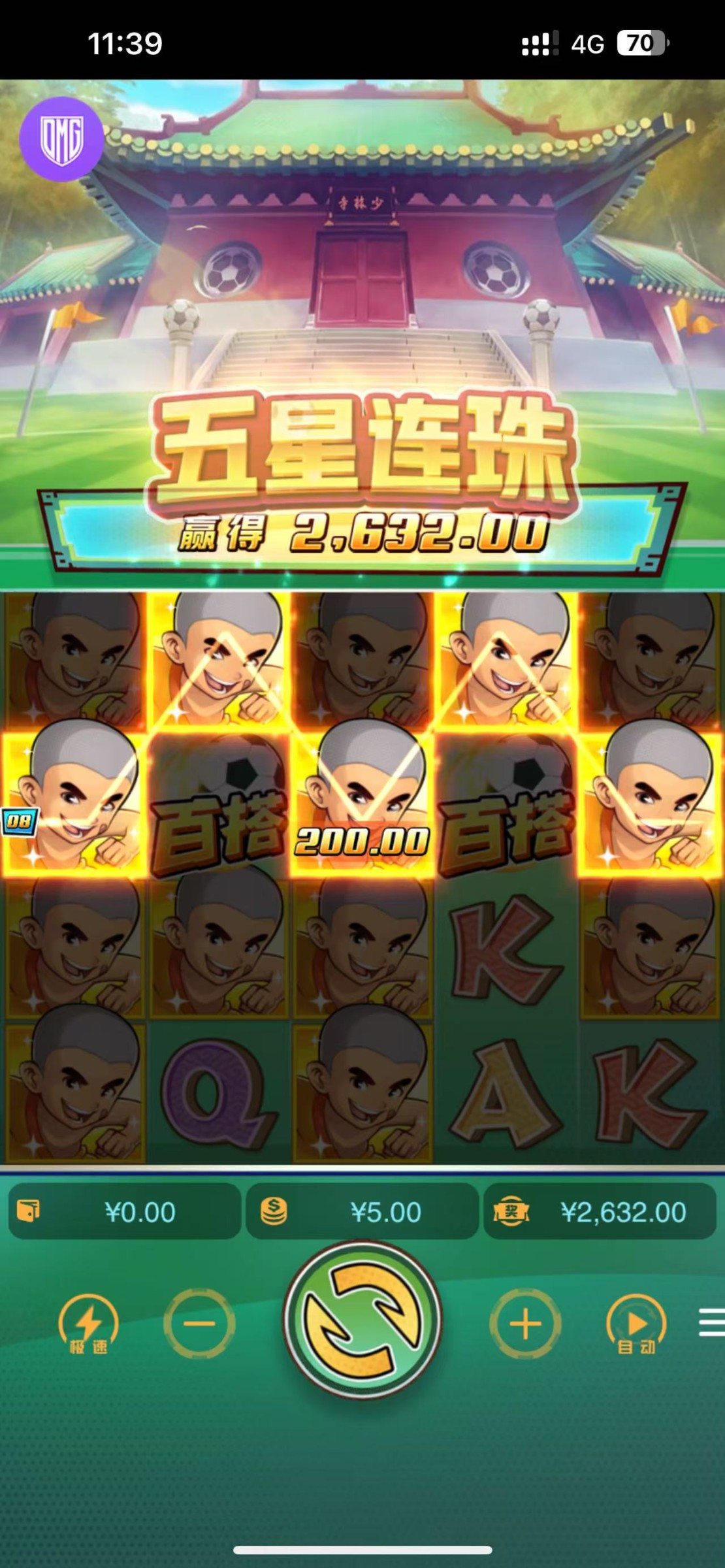
Task: Increase the bet with the plus button
Action: point(525,1324)
